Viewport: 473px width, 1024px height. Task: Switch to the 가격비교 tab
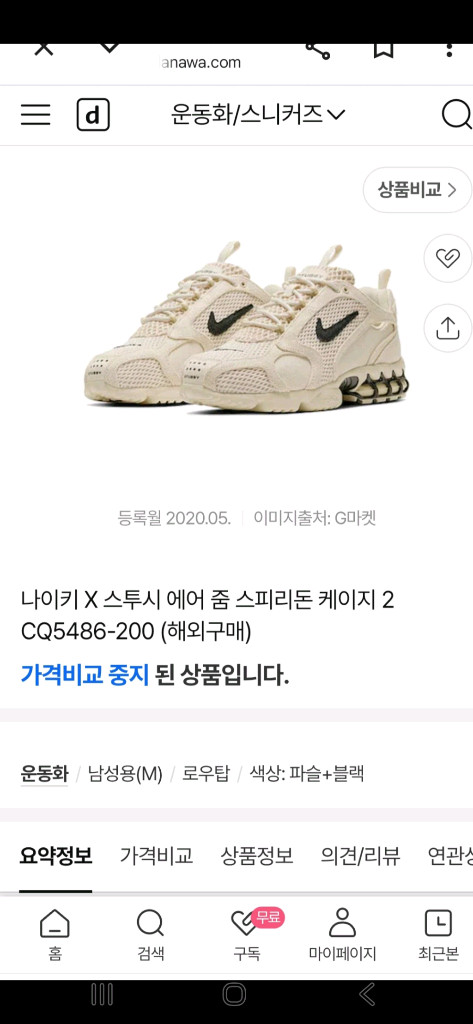(x=156, y=856)
